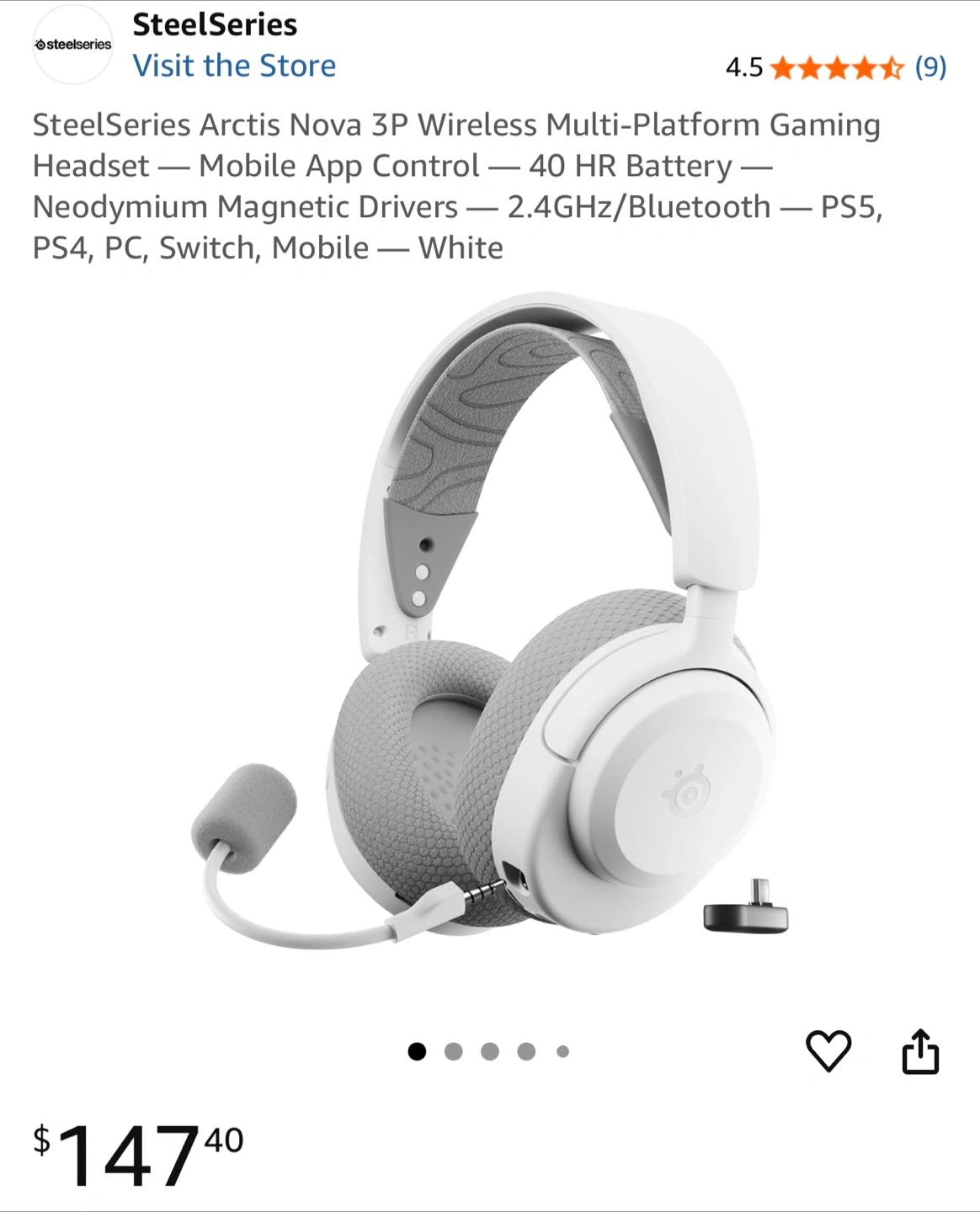Screen dimensions: 980x1212
Task: Jump to the second image dot
Action: coord(453,1051)
